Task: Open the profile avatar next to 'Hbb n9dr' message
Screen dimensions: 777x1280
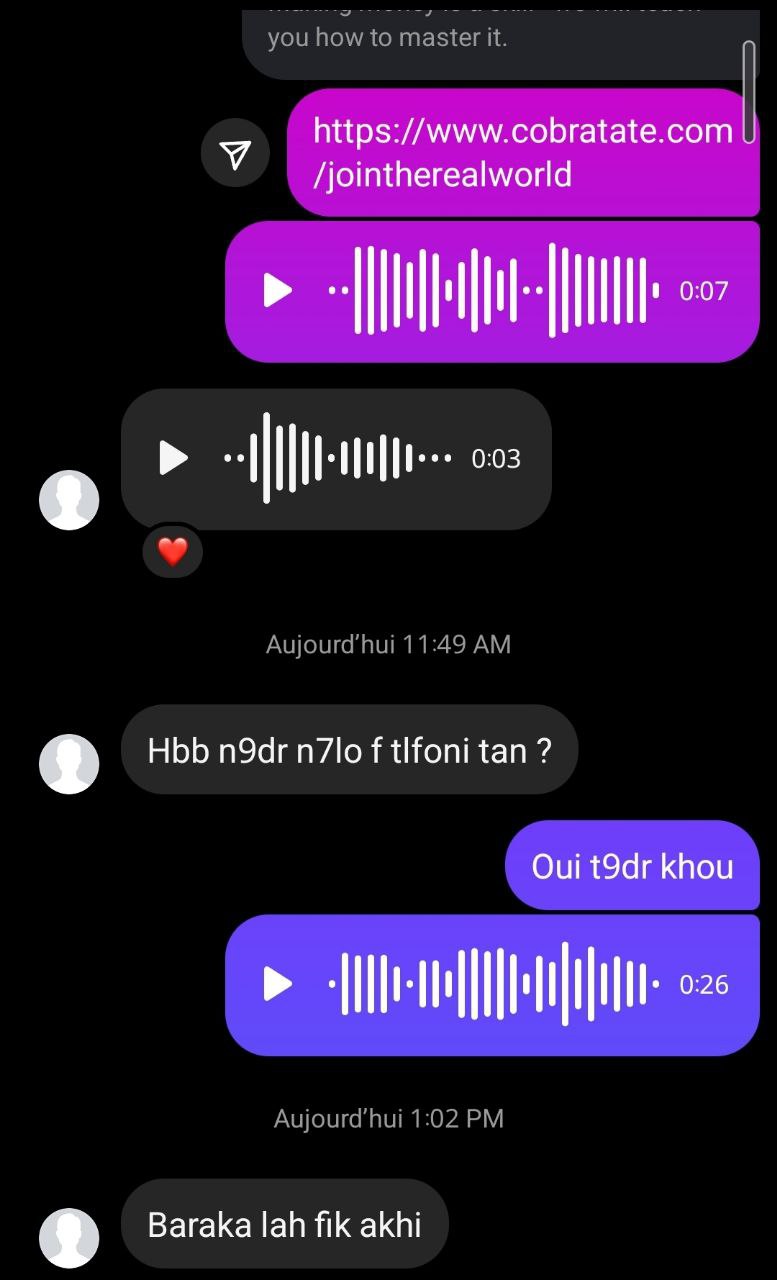Action: 68,763
